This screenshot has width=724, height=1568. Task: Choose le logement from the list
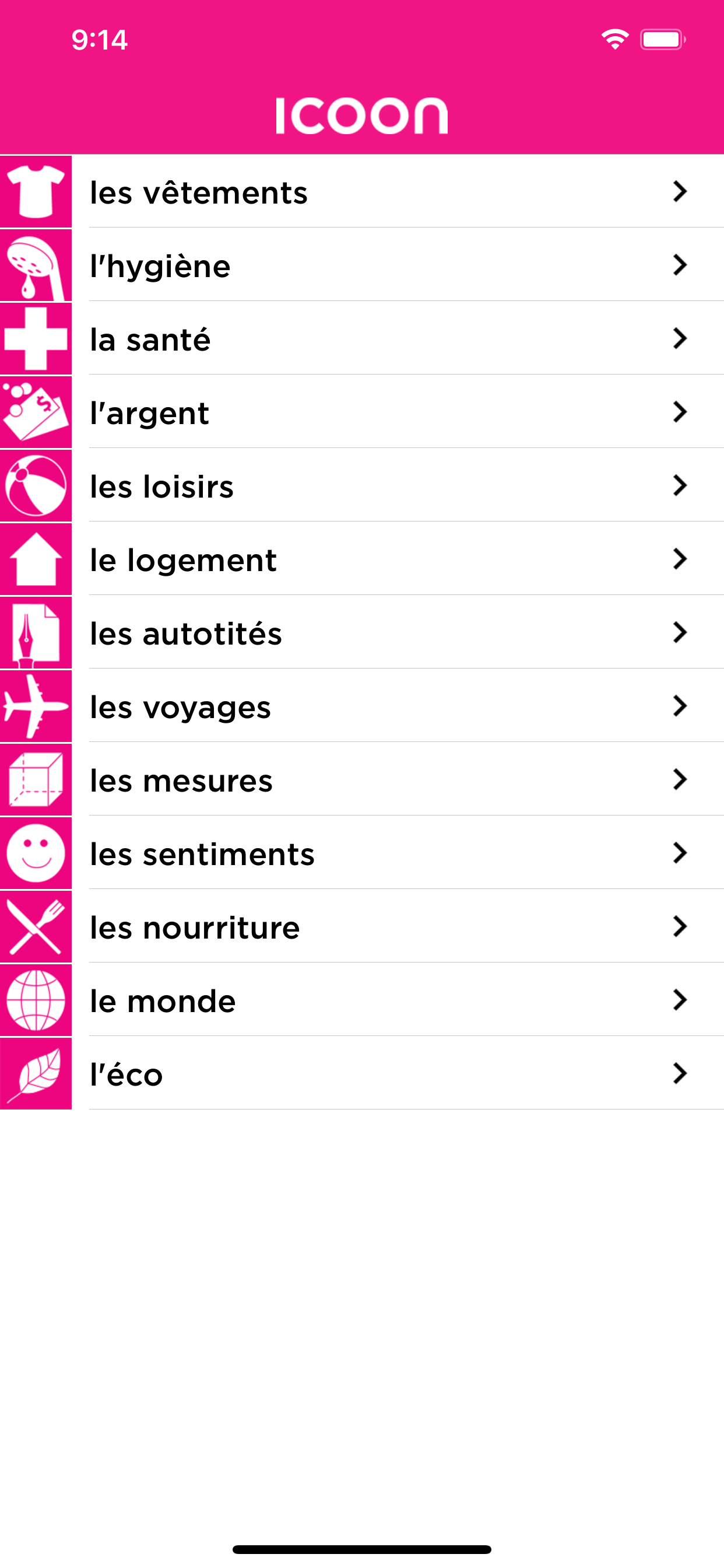coord(362,559)
